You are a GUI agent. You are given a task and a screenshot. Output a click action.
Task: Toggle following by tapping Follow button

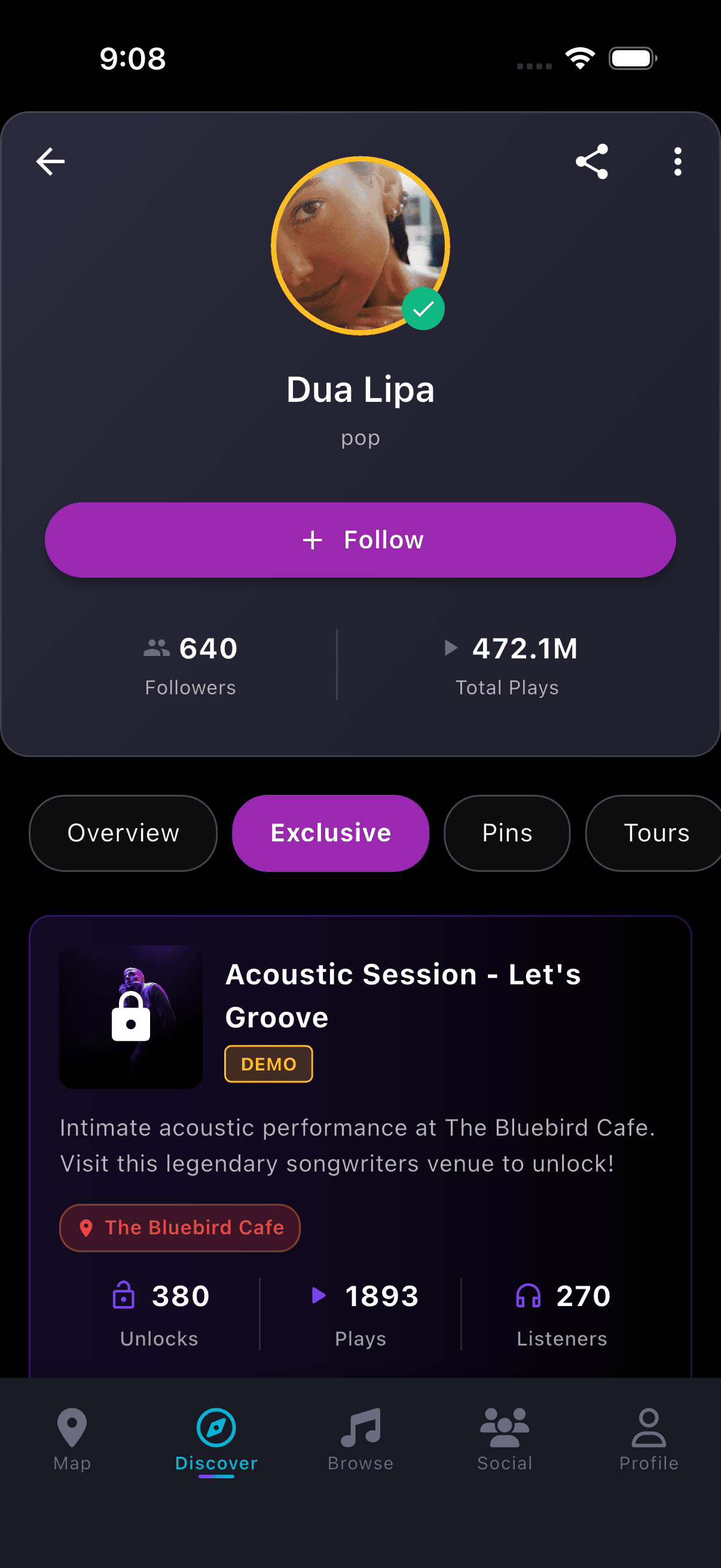[360, 539]
